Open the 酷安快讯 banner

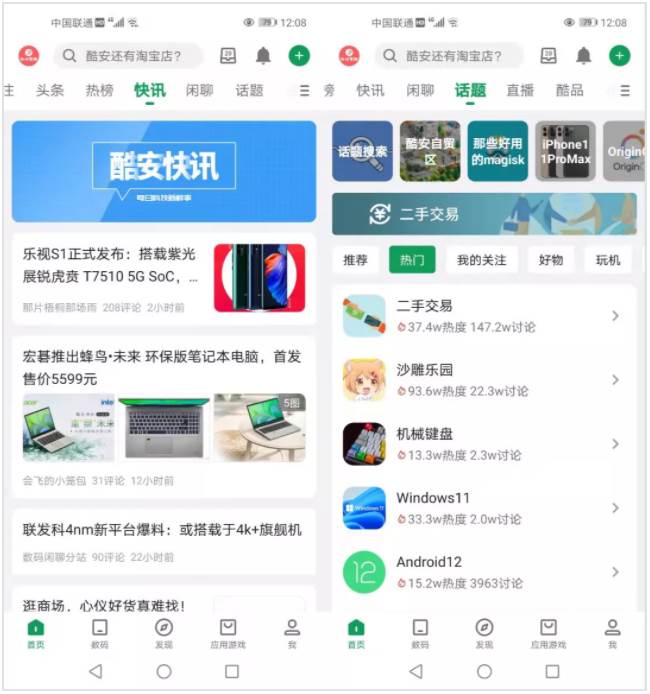pos(164,171)
